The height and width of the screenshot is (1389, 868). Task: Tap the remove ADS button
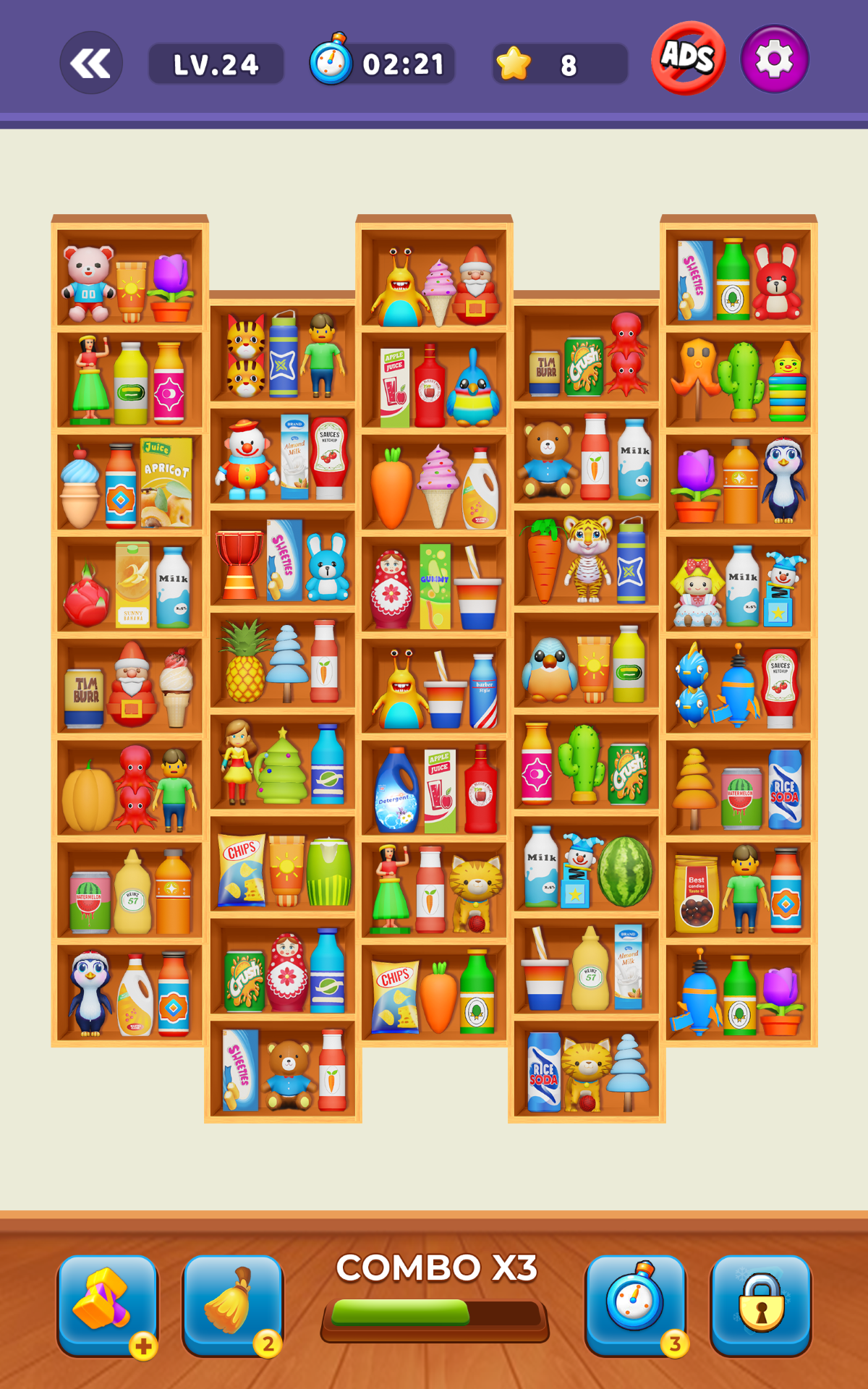tap(688, 58)
